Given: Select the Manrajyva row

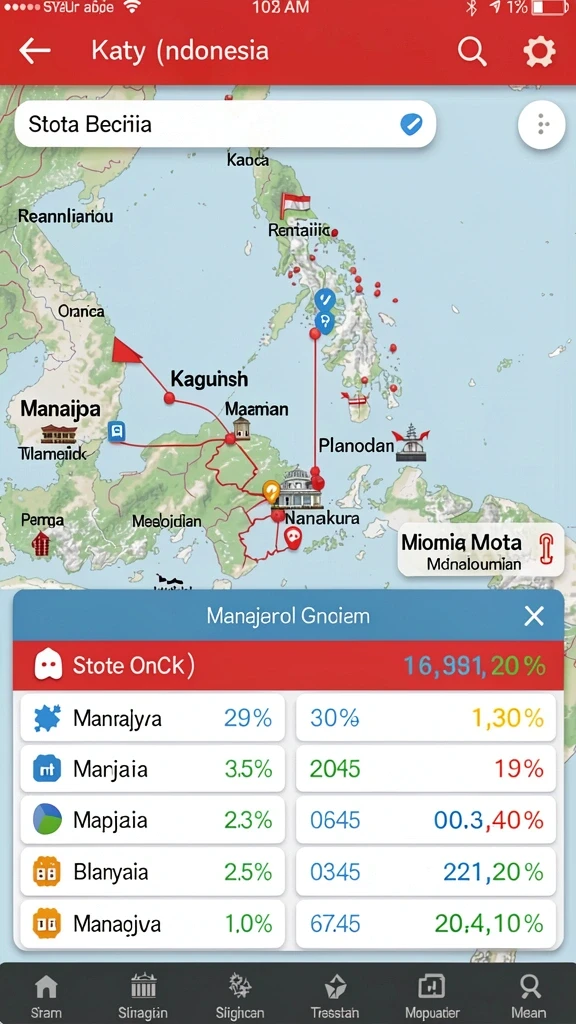Looking at the screenshot, I should coord(153,718).
